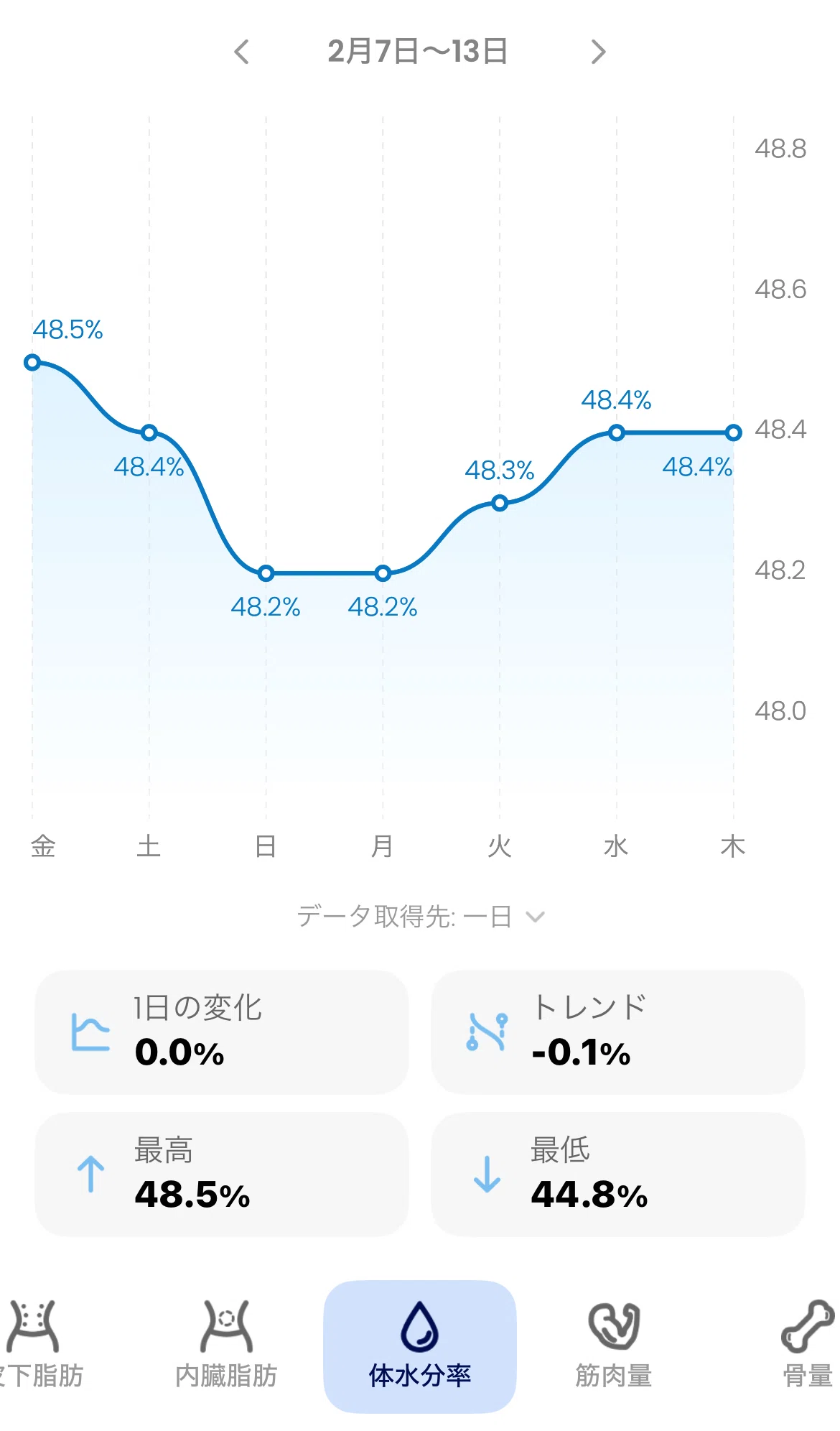This screenshot has width=840, height=1431.
Task: Select Friday's 48.5% data point
Action: (x=32, y=362)
